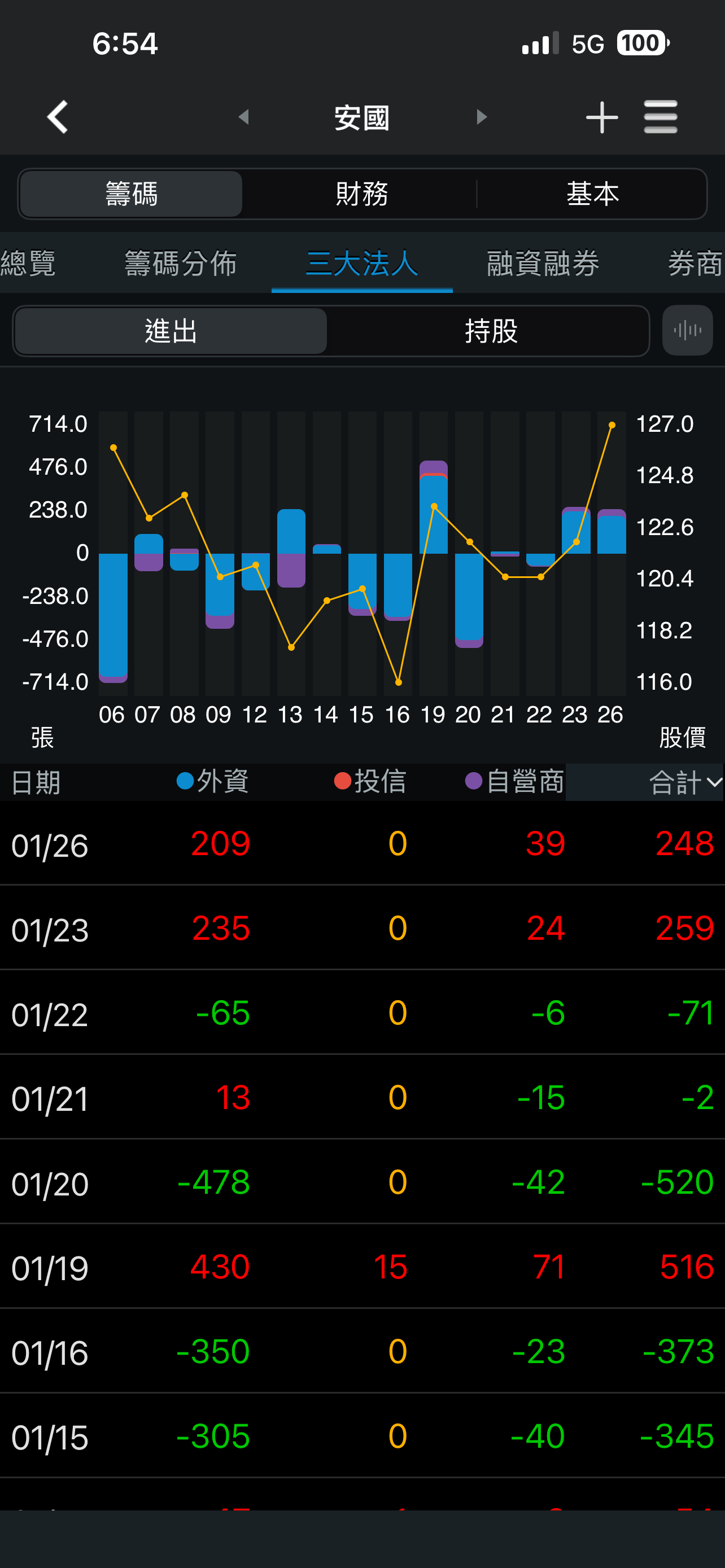
Task: Switch to the 財務 segment
Action: (362, 194)
